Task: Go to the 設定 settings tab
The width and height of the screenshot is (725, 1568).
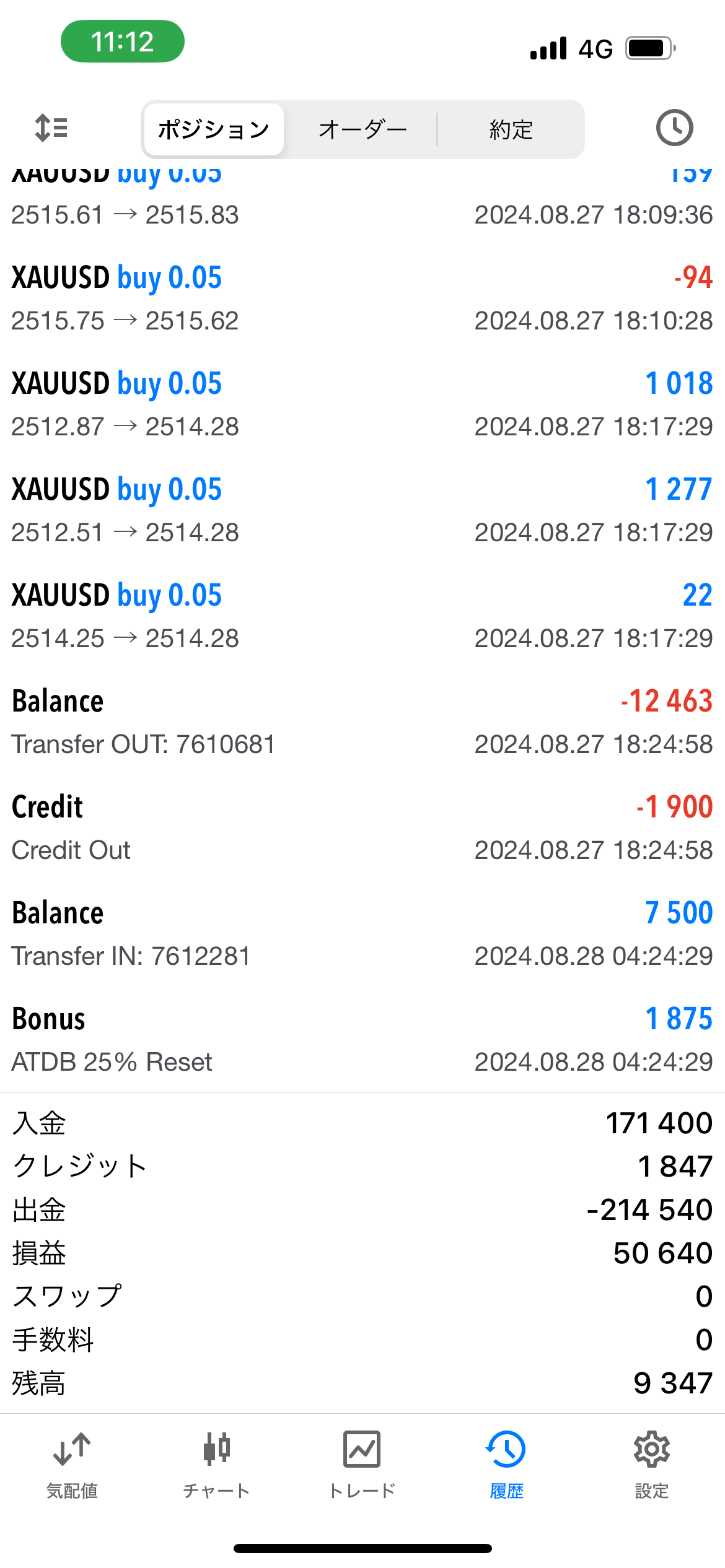Action: pos(652,1465)
